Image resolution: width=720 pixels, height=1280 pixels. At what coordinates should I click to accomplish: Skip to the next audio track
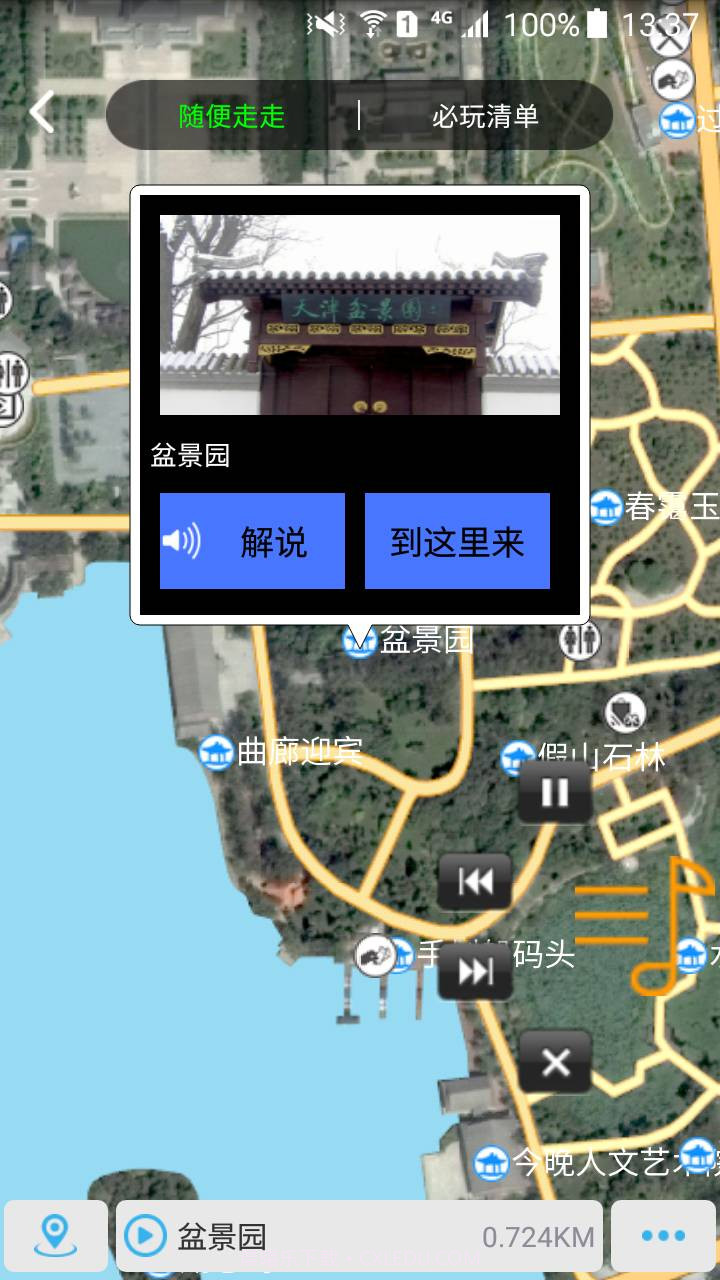[x=475, y=968]
